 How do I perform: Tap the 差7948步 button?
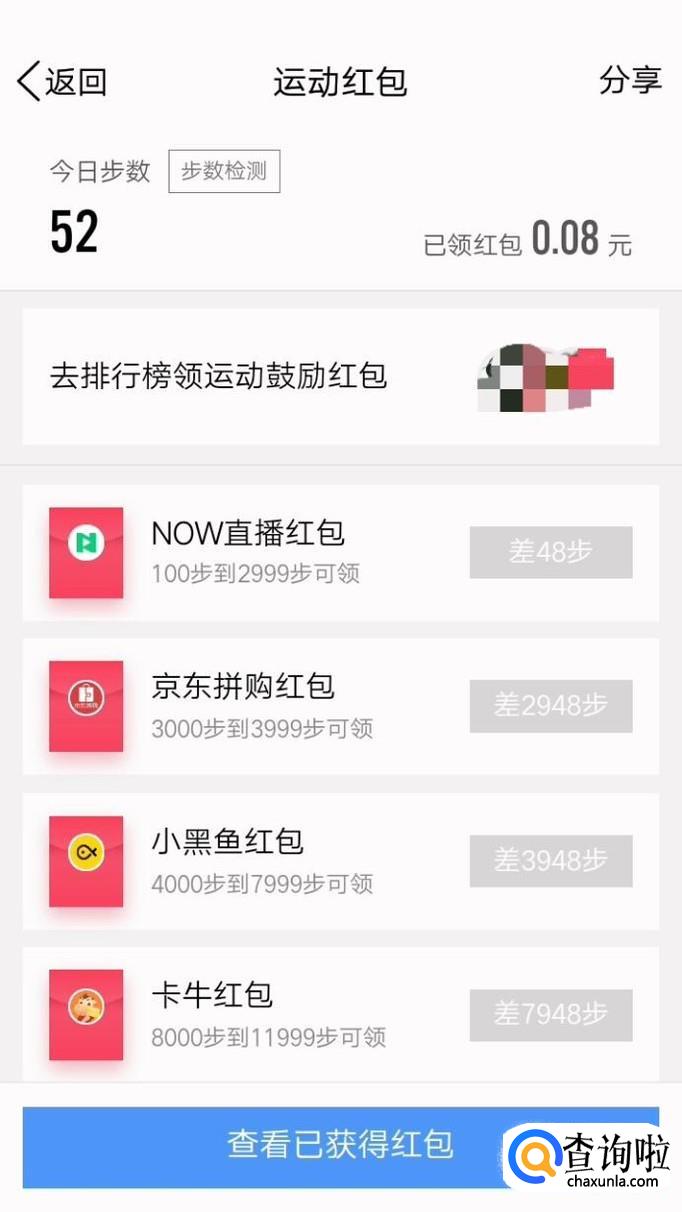[551, 1015]
